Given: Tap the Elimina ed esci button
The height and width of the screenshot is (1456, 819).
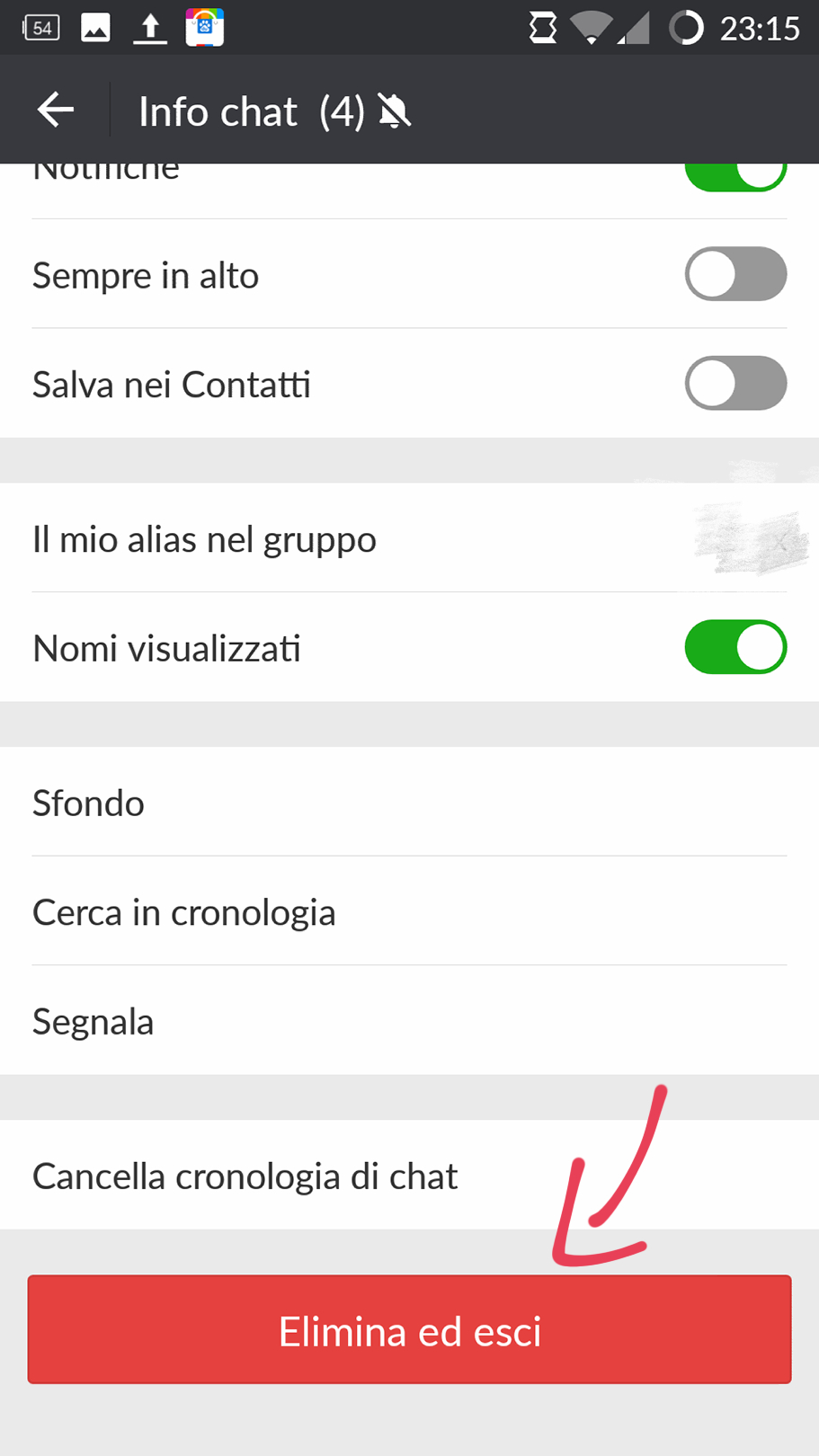Looking at the screenshot, I should [x=409, y=1330].
